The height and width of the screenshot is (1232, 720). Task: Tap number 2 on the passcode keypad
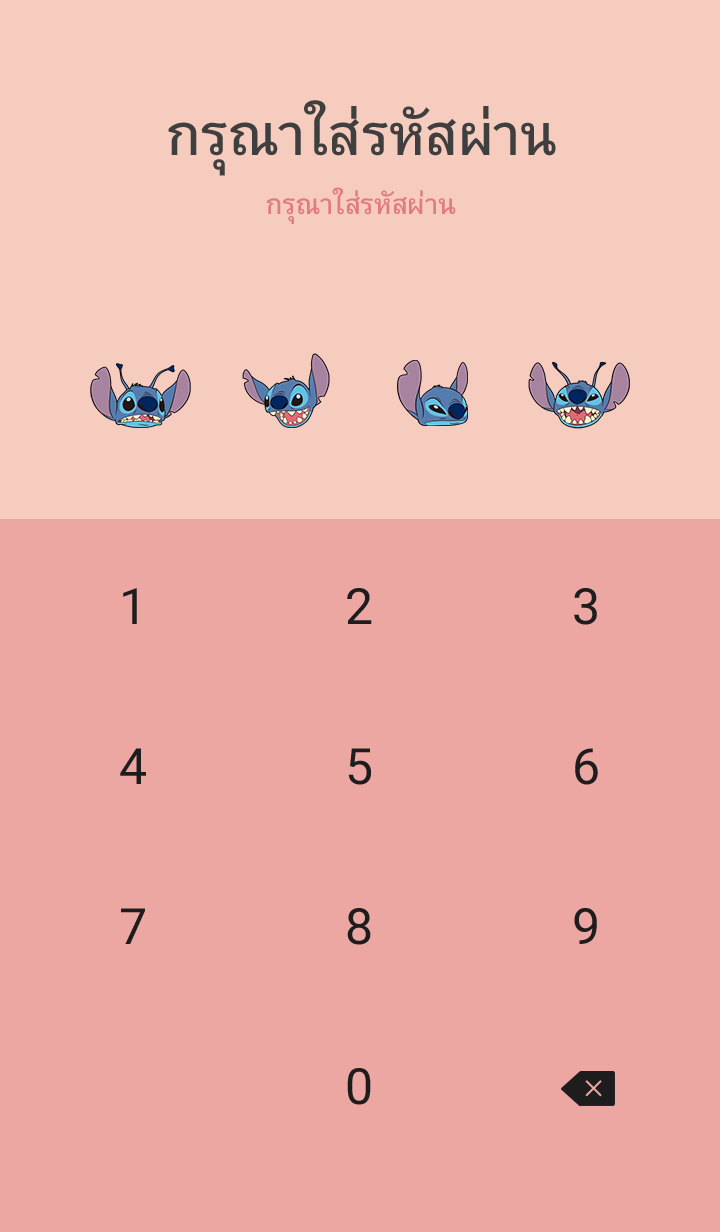(x=359, y=607)
